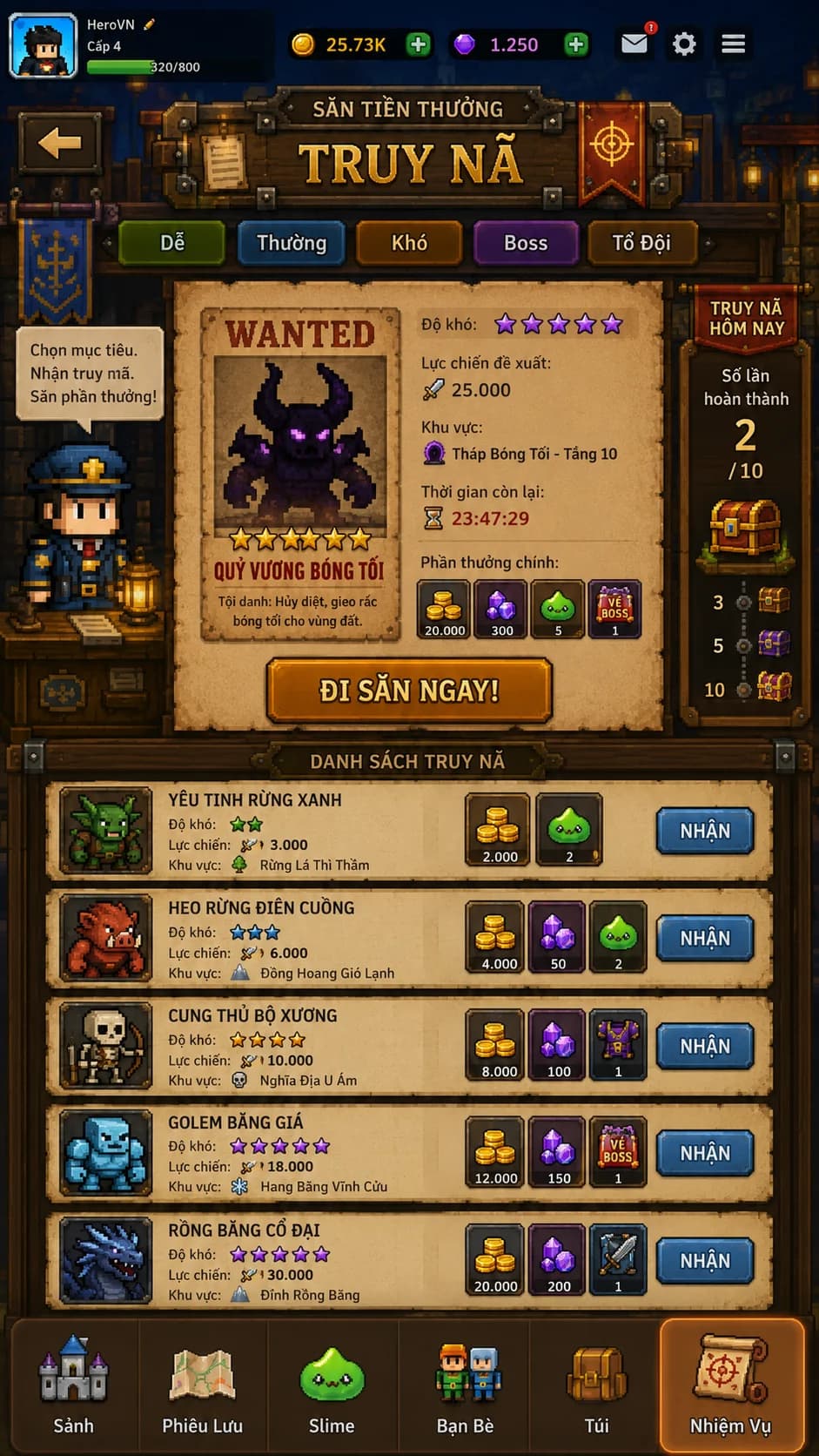Open the Tổ Đội tab
The height and width of the screenshot is (1456, 819).
pos(642,243)
